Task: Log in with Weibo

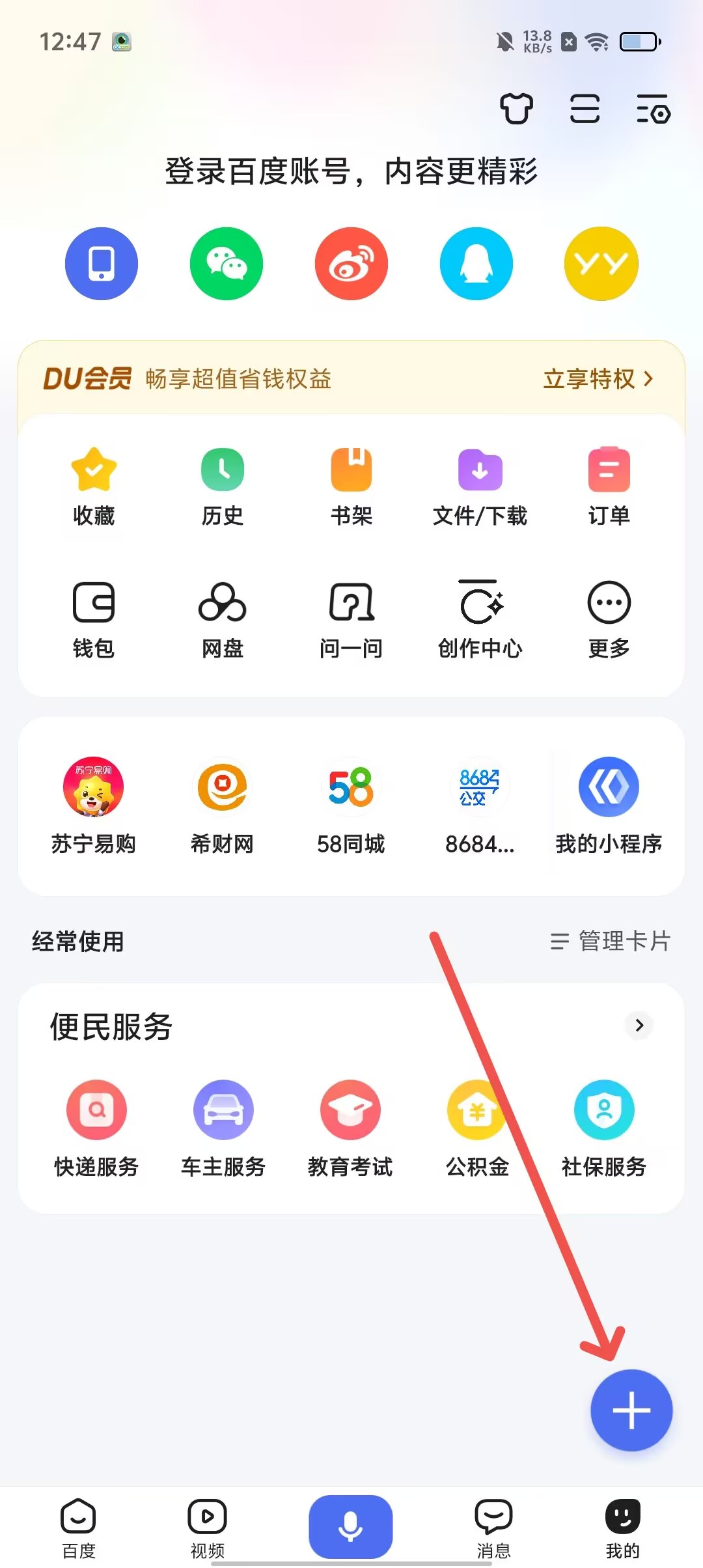Action: [351, 264]
